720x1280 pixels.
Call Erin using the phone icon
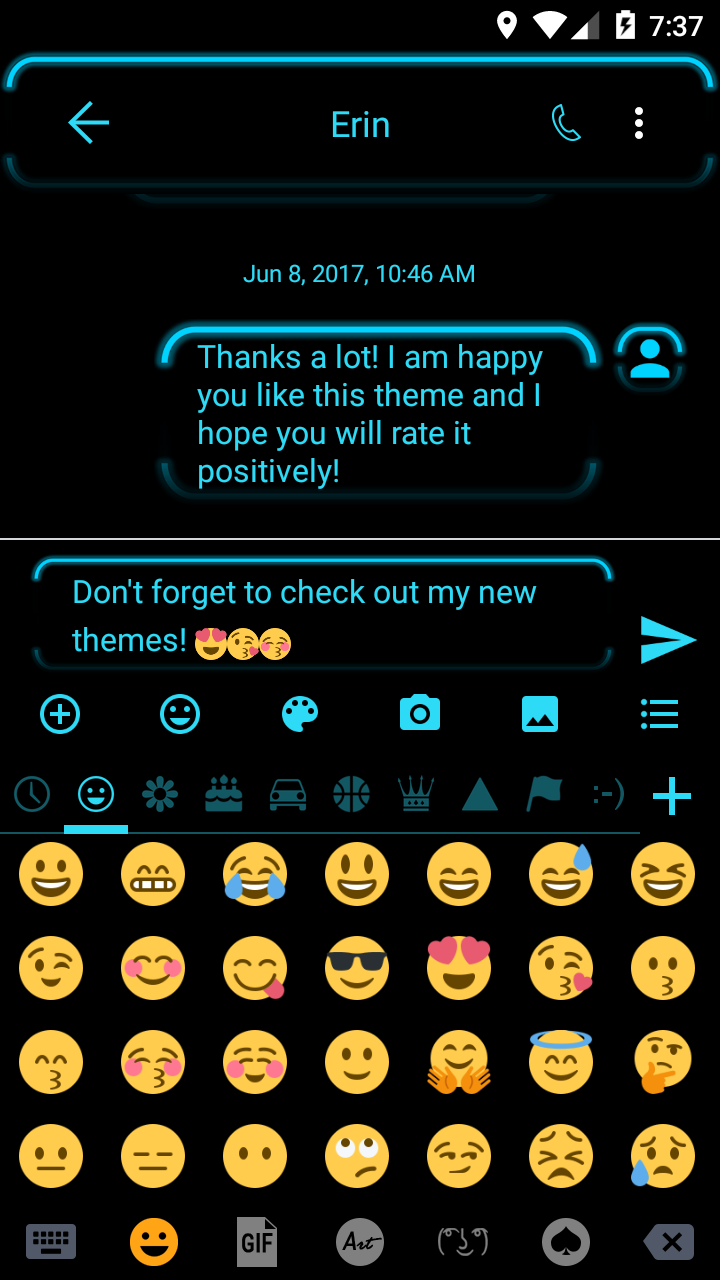[x=567, y=124]
